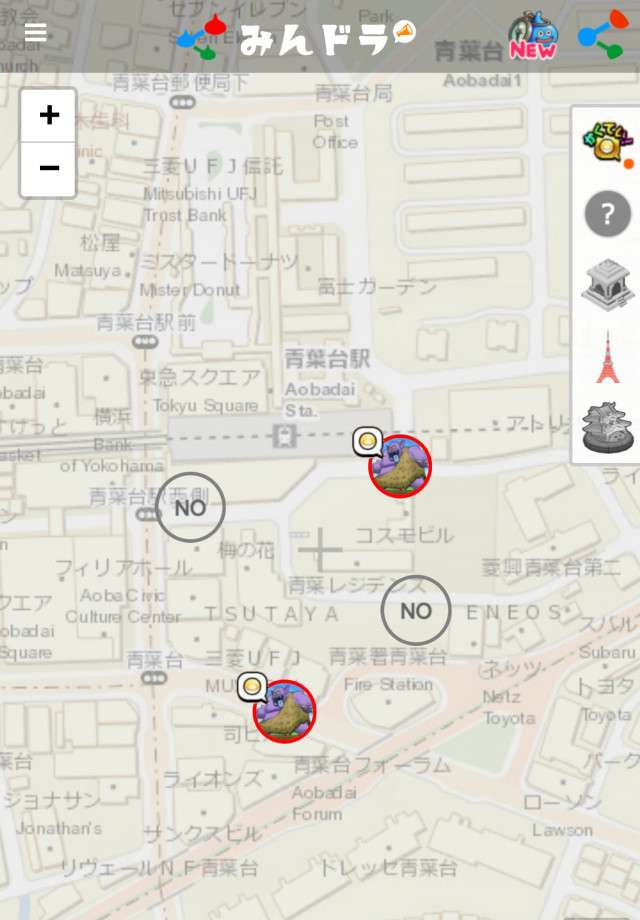Tap the NO circle near 梅の花
640x920 pixels.
[x=190, y=508]
